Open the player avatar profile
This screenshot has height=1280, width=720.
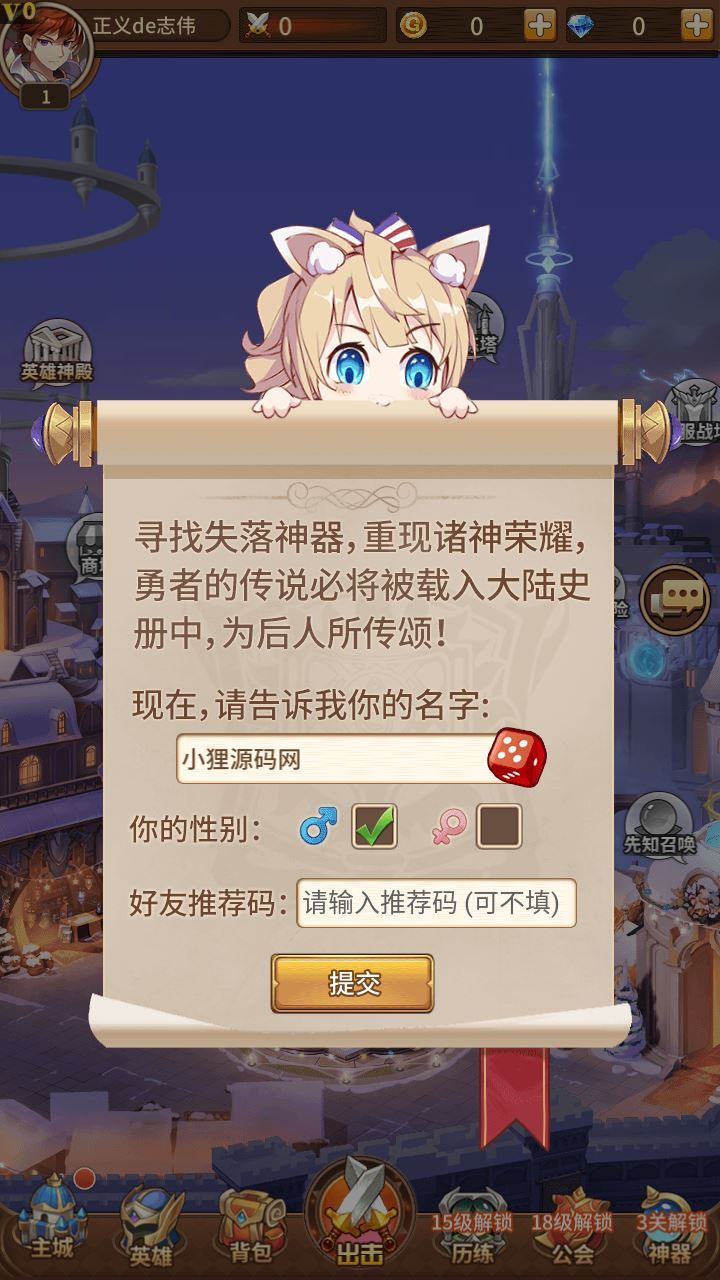click(48, 45)
